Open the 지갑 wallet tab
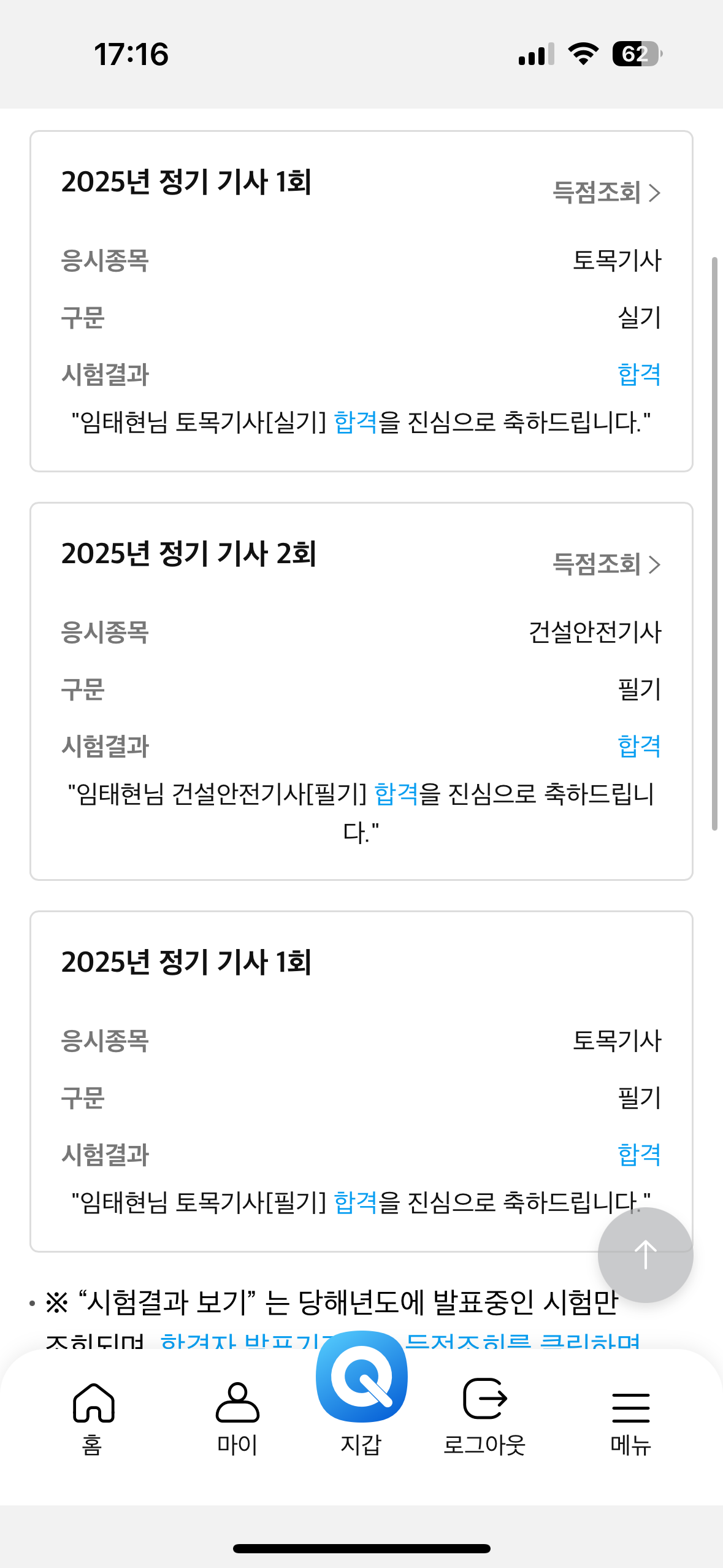723x1568 pixels. click(361, 1396)
